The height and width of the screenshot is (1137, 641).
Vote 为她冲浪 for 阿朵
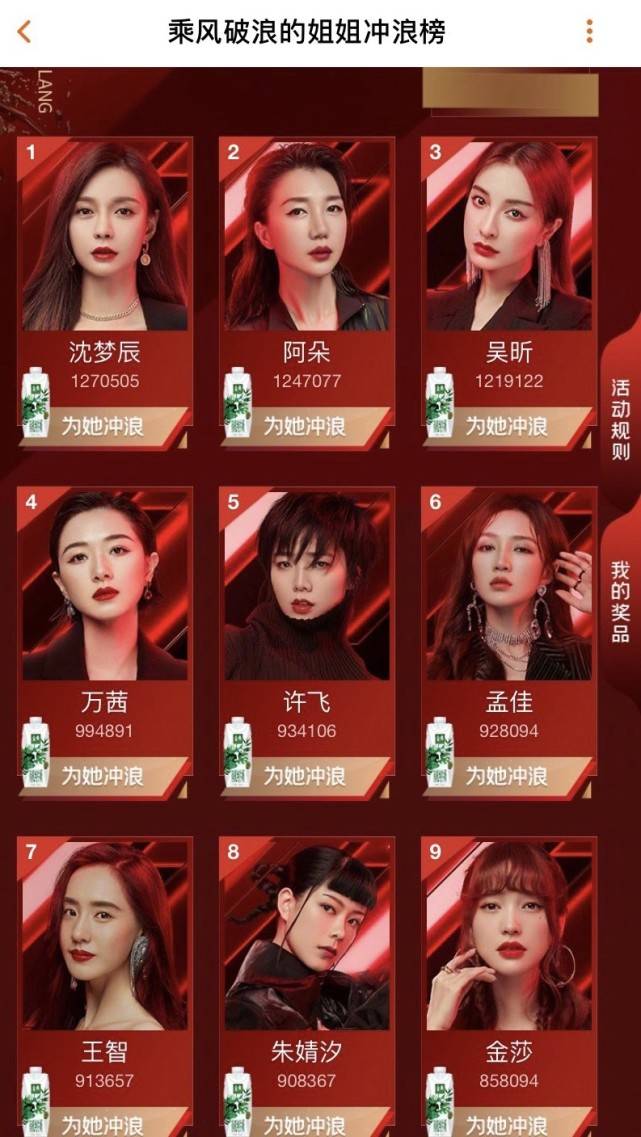coord(305,426)
